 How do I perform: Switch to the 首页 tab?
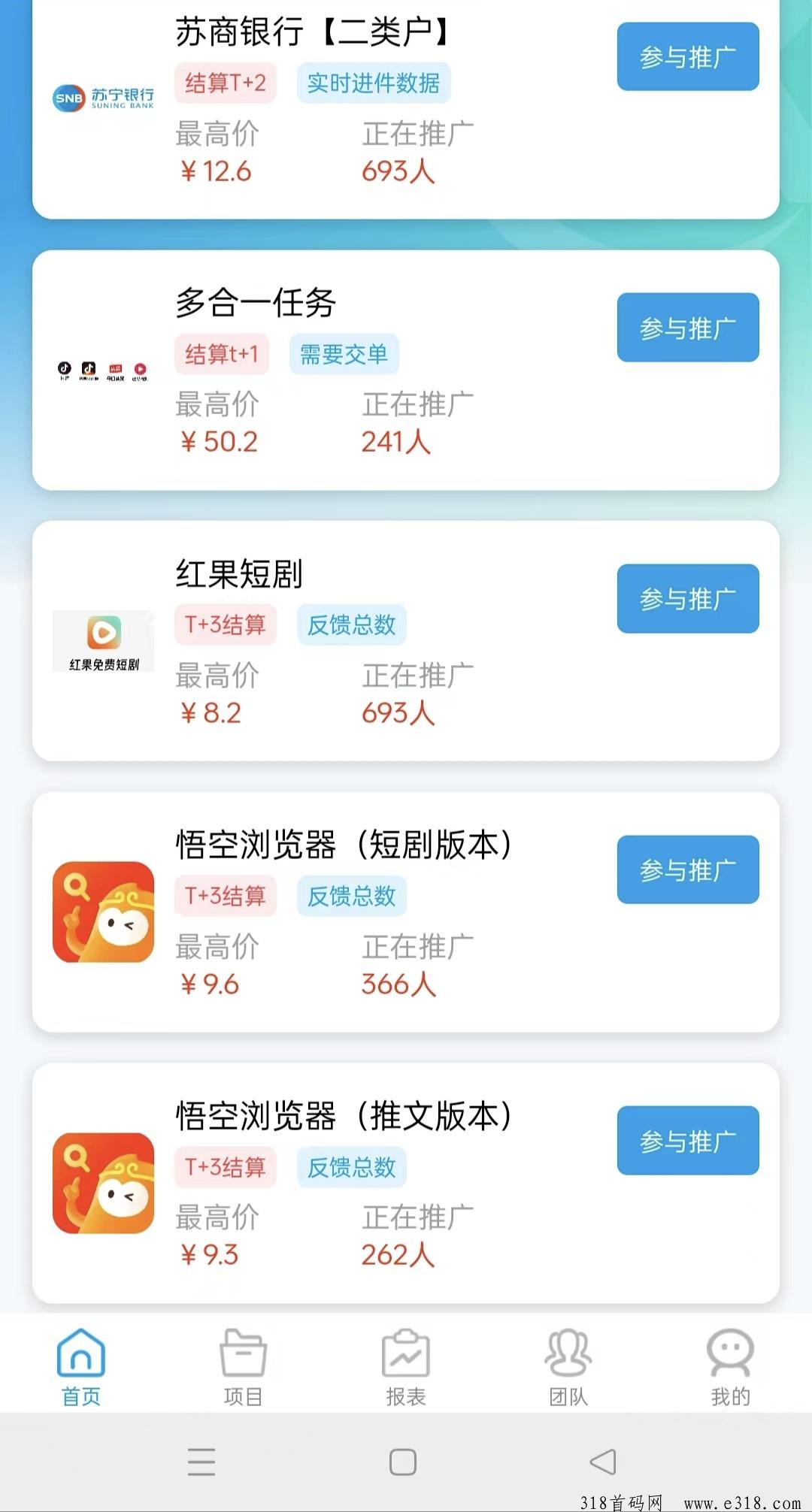(x=81, y=1367)
